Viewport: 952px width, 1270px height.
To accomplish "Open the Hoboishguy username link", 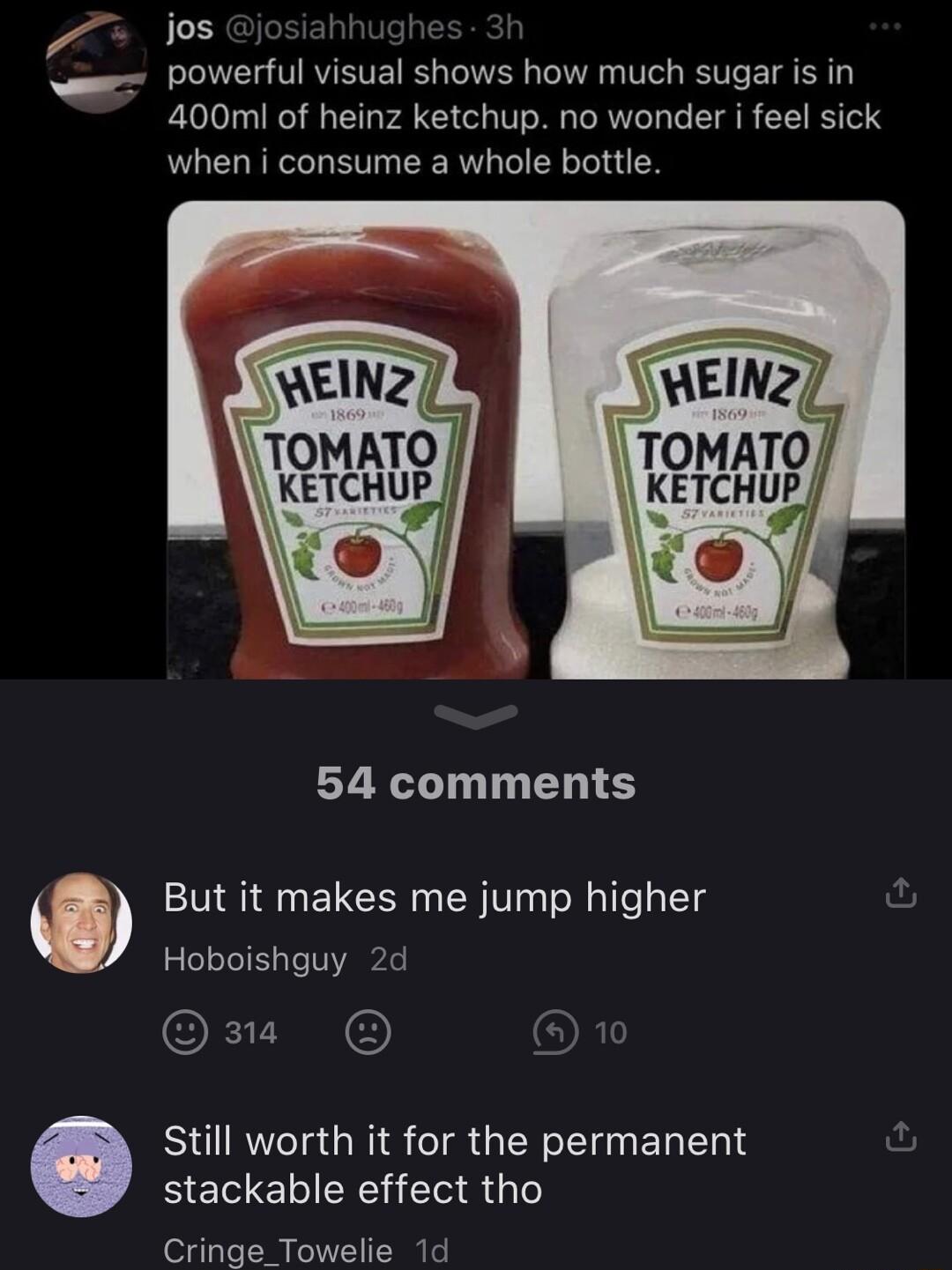I will (x=255, y=959).
